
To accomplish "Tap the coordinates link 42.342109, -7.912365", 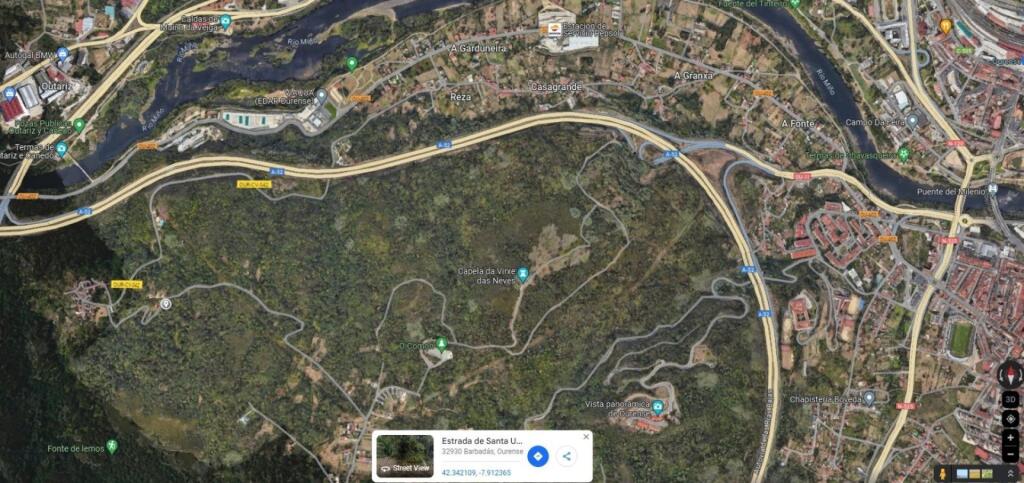I will point(476,472).
